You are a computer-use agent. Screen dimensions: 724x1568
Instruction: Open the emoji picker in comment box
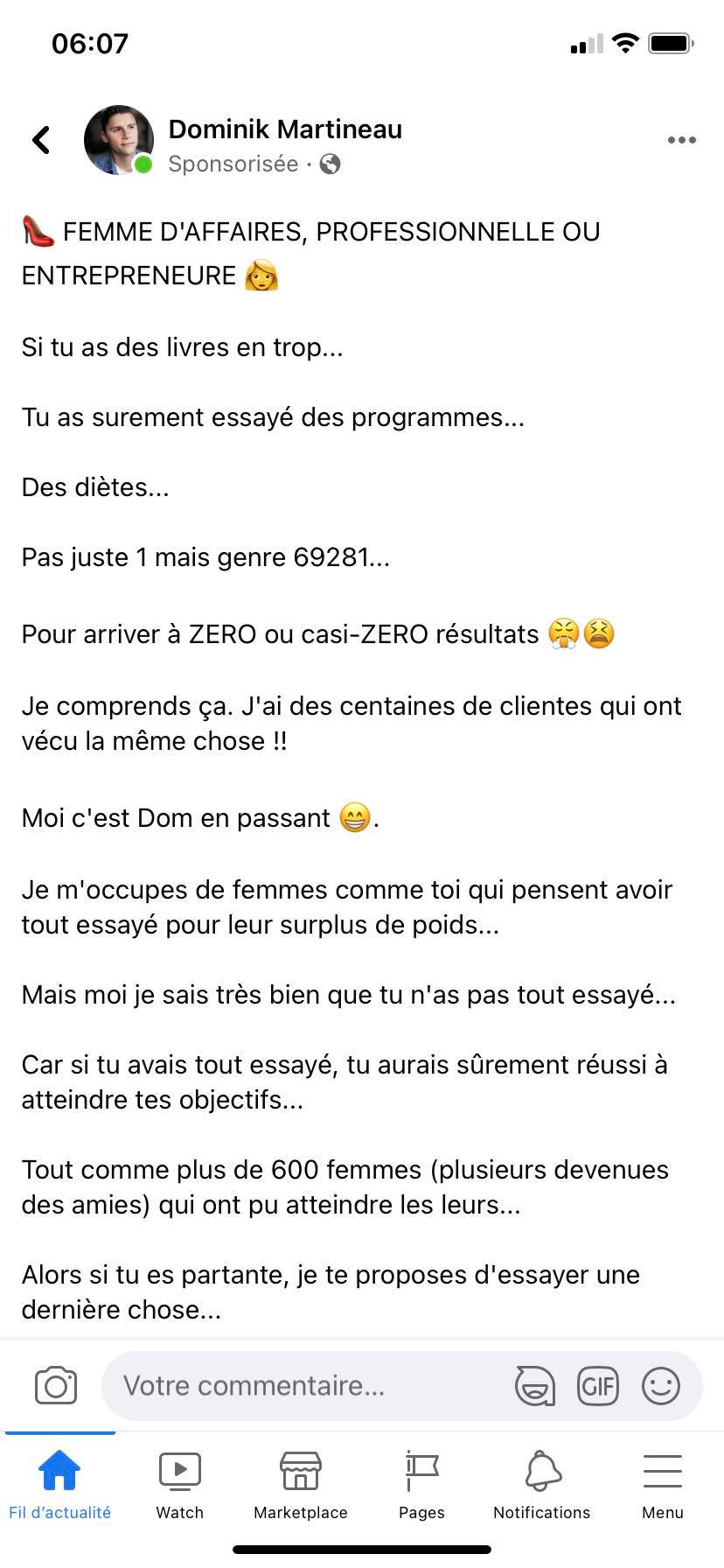[x=661, y=1385]
